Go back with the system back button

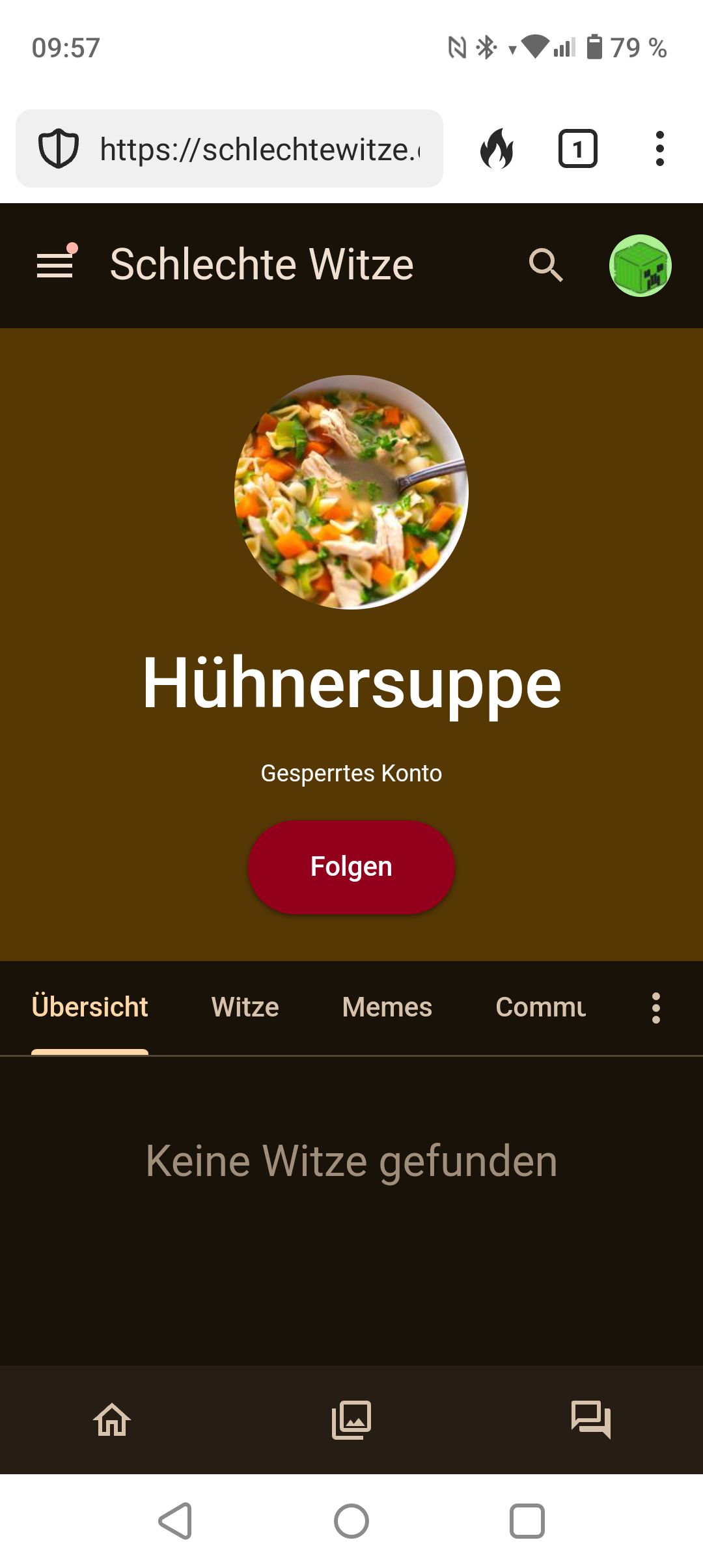point(176,1521)
